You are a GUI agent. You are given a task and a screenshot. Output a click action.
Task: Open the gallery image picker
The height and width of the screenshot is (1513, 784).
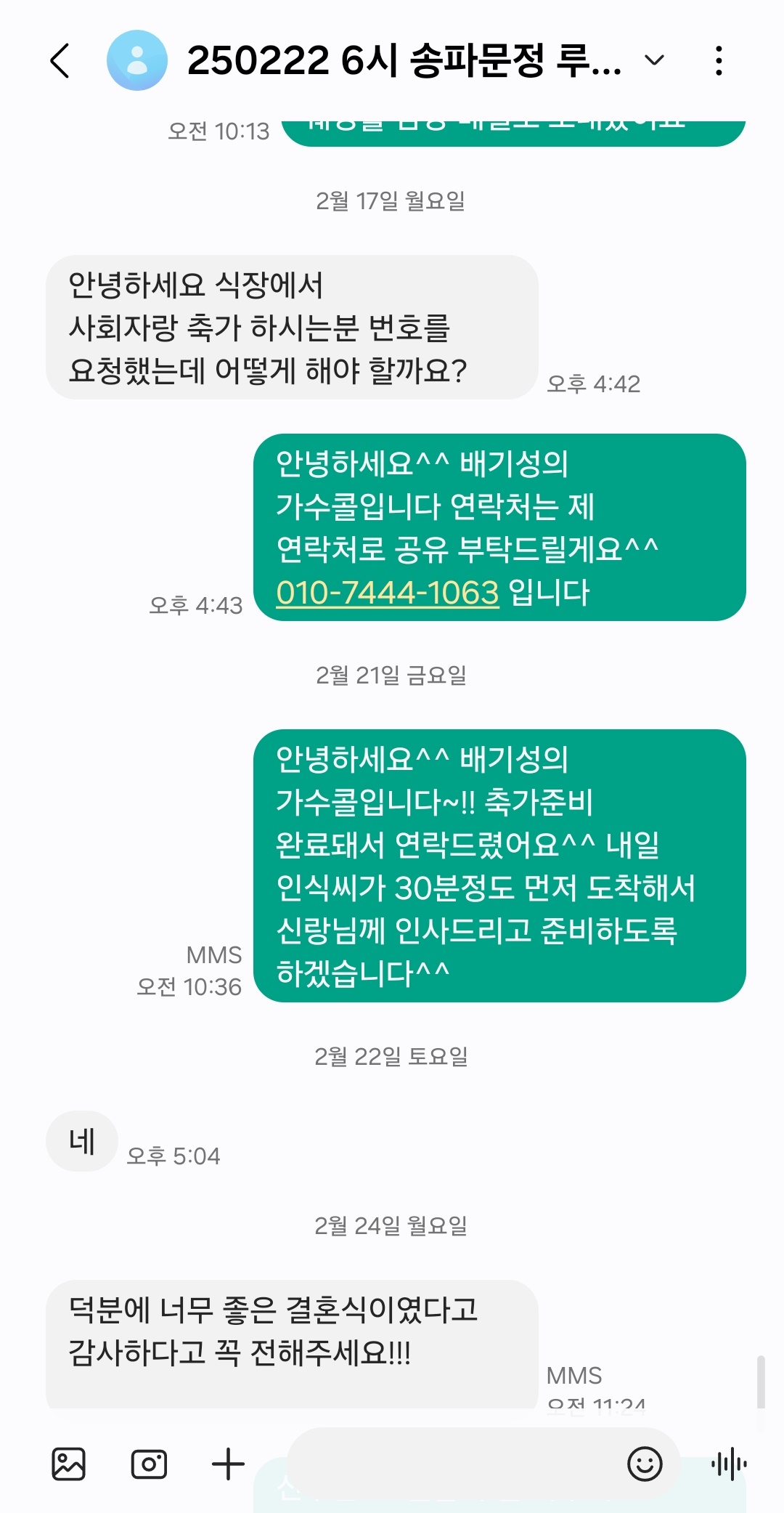(69, 1464)
